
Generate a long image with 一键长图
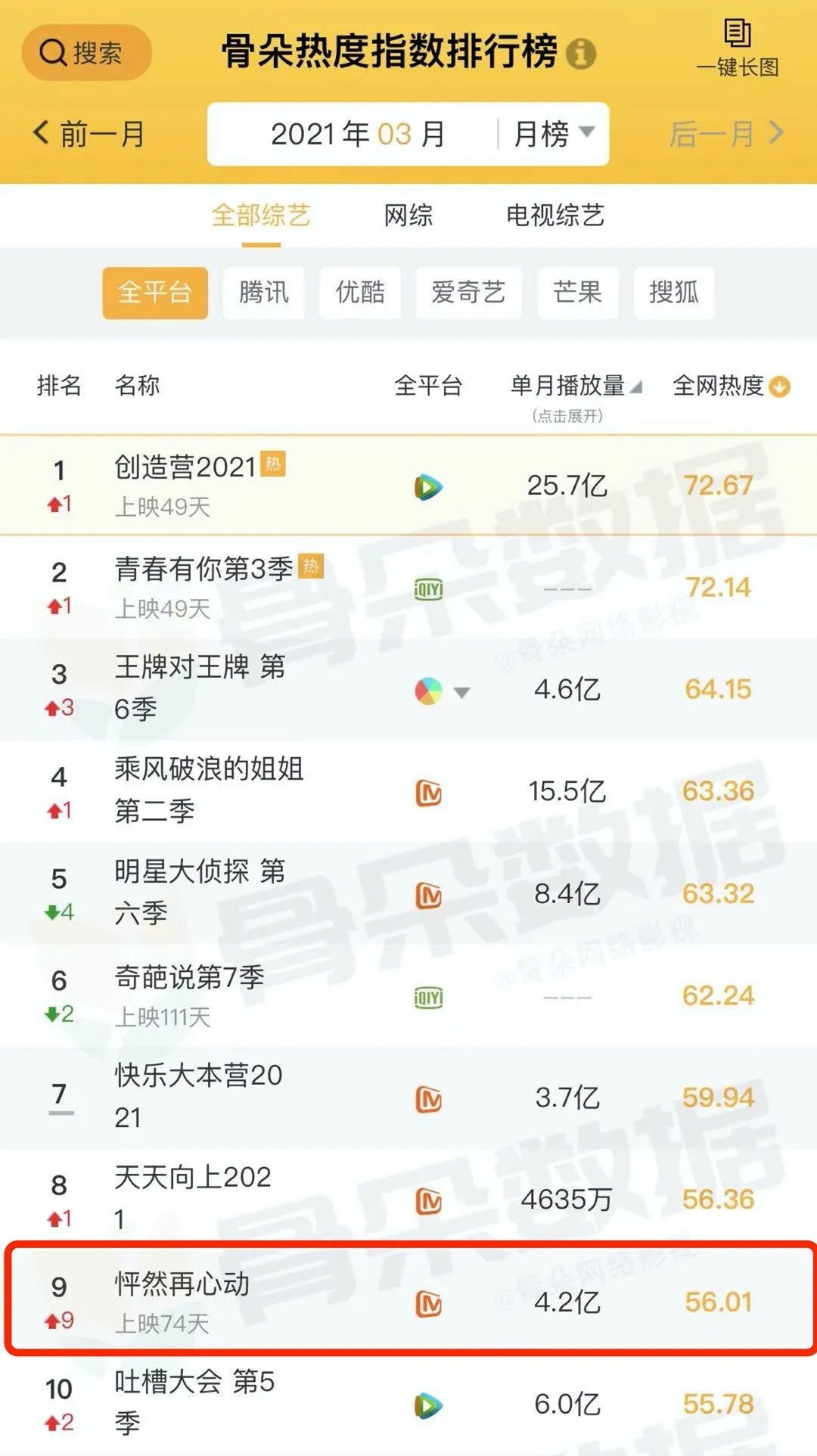[738, 48]
